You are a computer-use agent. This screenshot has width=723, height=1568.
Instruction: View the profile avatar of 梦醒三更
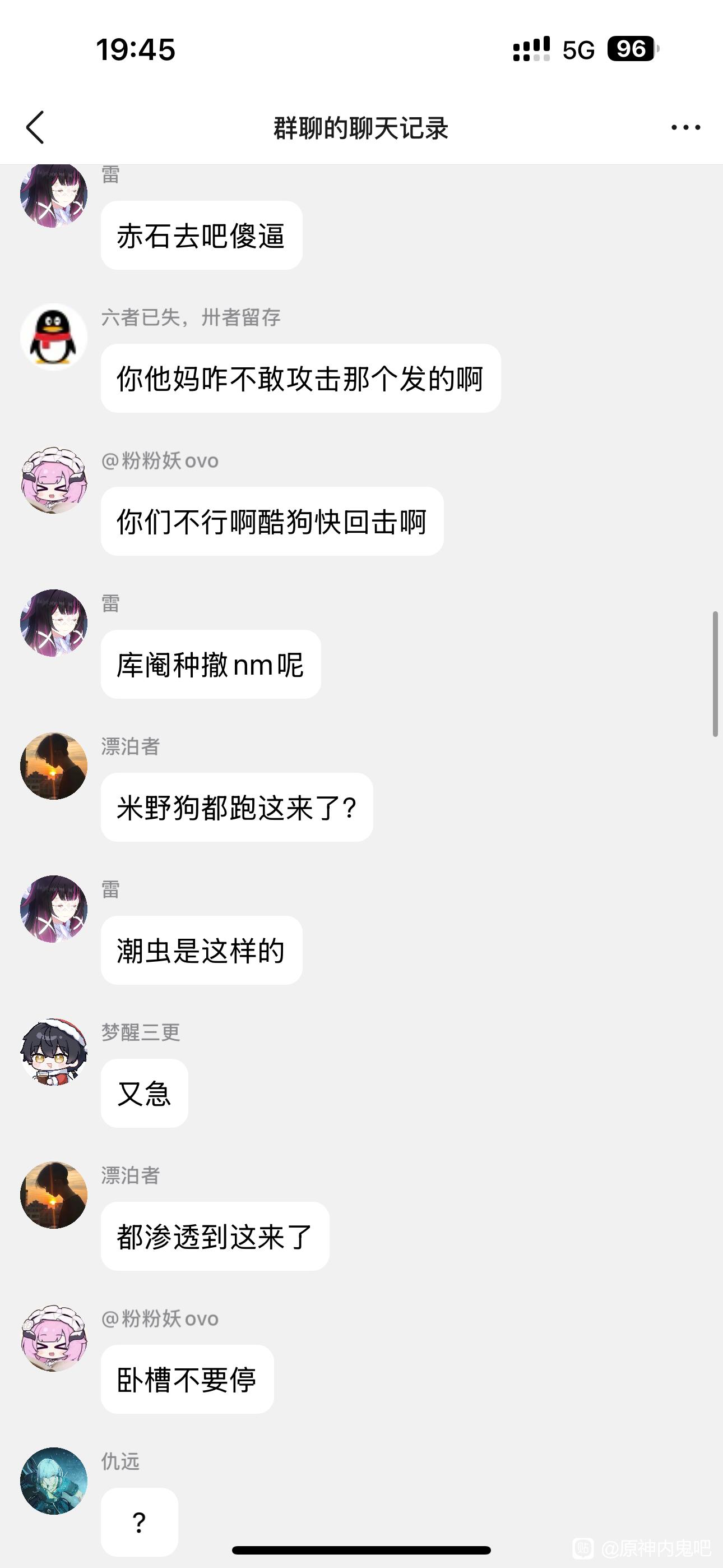point(54,1052)
